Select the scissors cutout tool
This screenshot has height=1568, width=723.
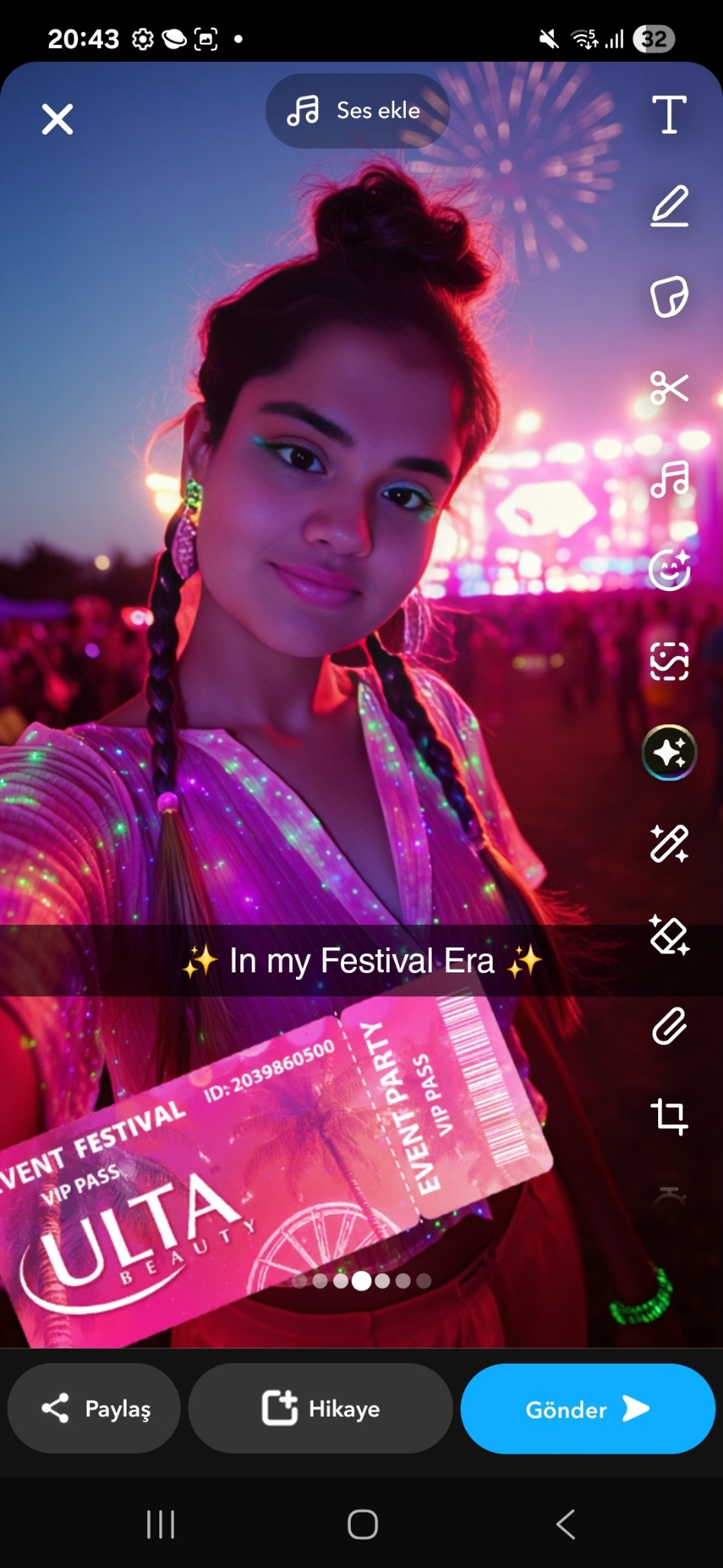(670, 387)
